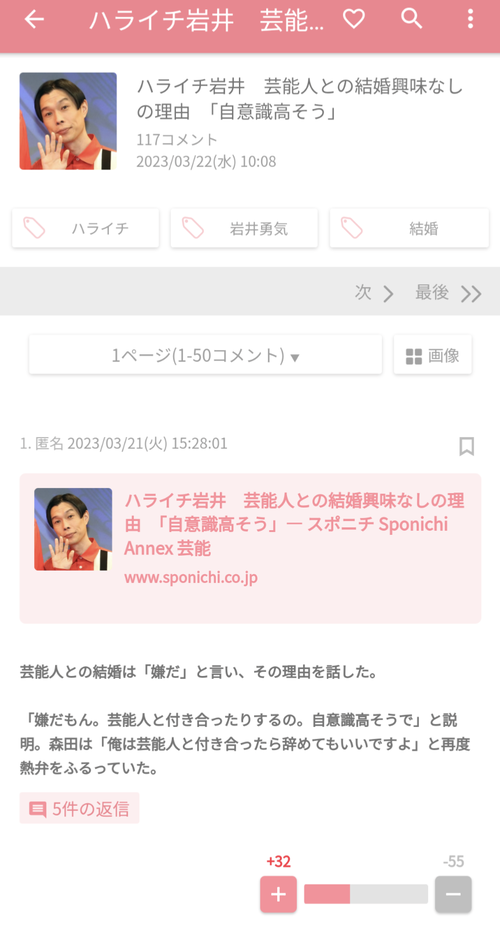Open the three-dot overflow menu
The image size is (500, 929).
click(x=470, y=19)
